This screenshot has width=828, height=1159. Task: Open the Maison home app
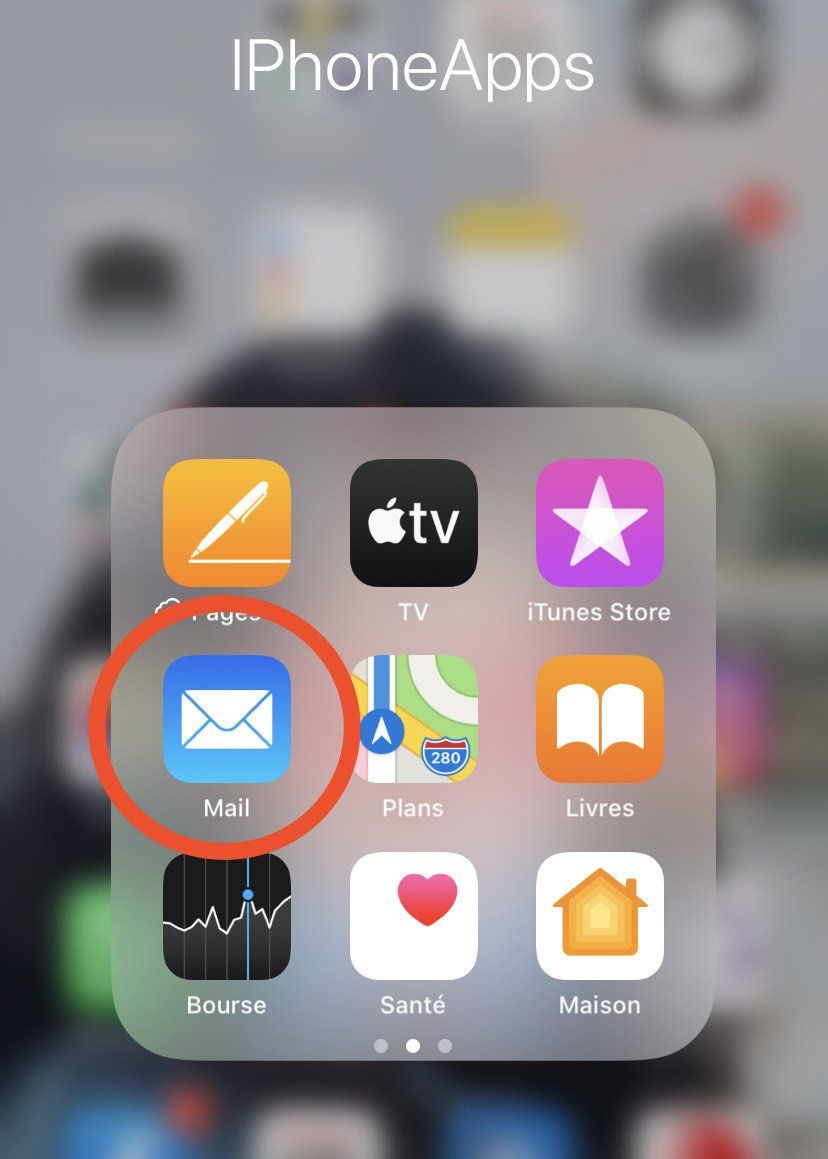coord(599,915)
